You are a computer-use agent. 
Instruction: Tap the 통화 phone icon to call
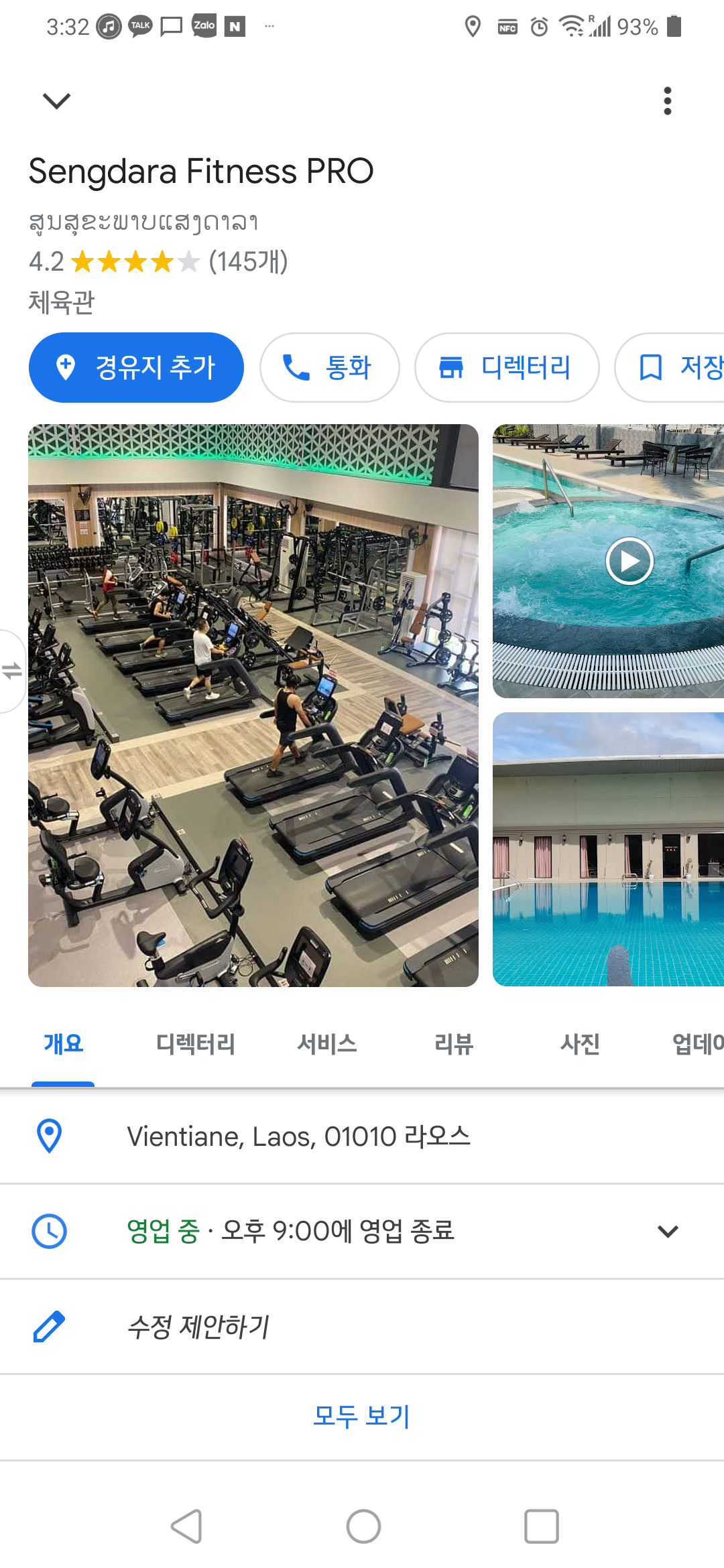click(294, 367)
